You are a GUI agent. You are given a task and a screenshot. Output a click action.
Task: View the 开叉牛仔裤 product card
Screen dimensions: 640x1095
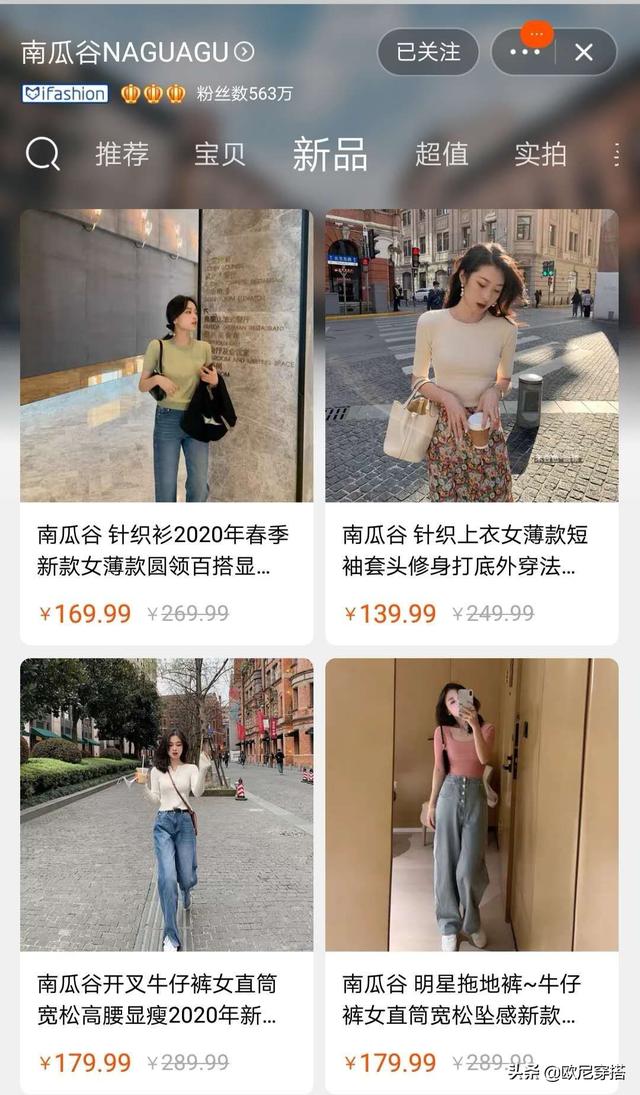pos(166,876)
